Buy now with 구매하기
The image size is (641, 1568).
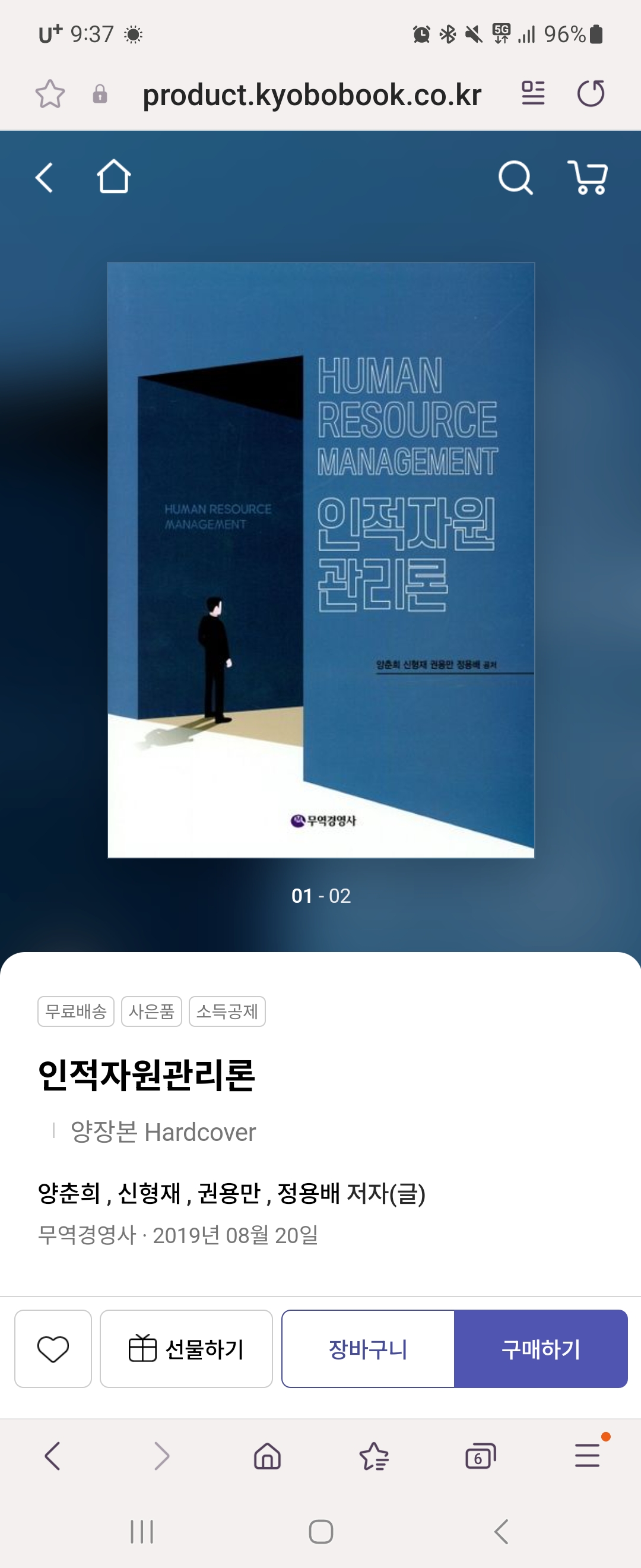click(x=541, y=1349)
